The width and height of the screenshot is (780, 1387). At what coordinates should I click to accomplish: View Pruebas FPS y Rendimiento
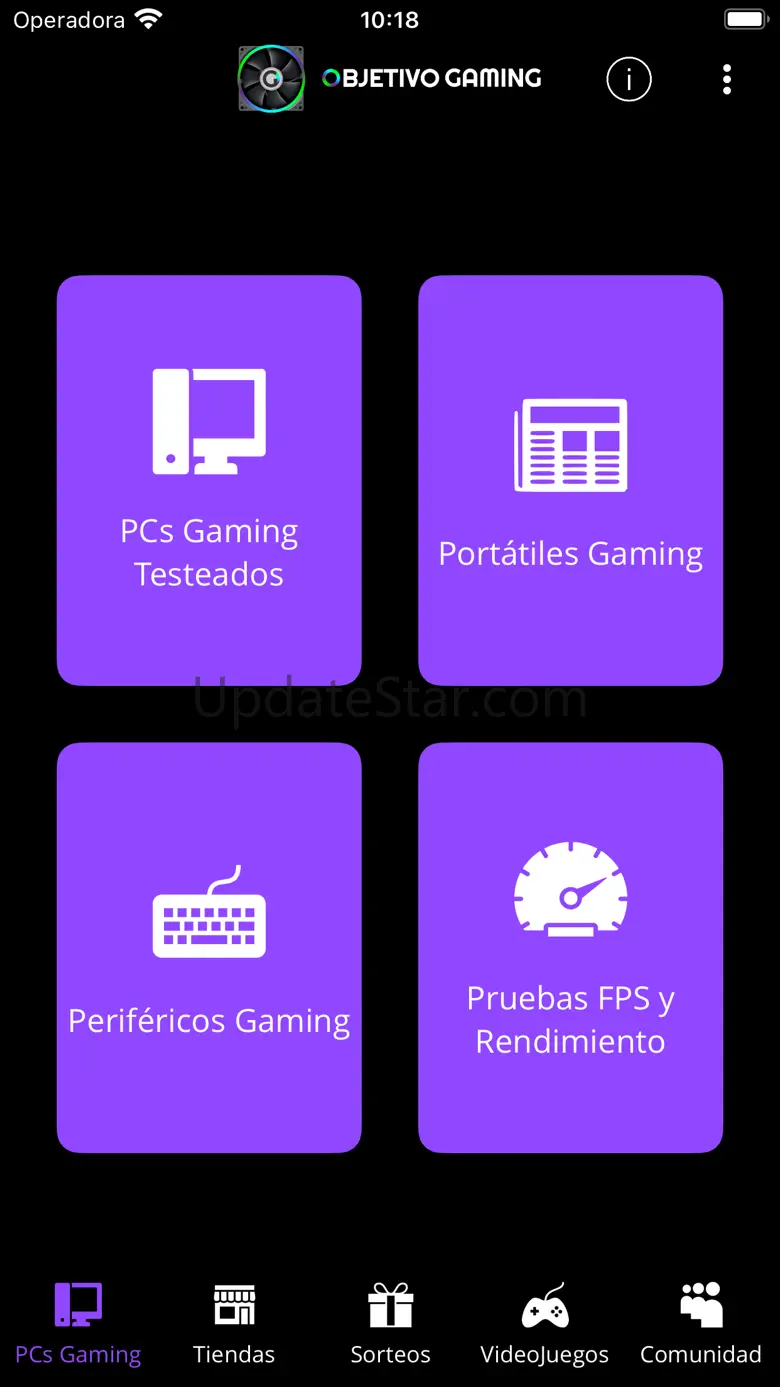(570, 947)
